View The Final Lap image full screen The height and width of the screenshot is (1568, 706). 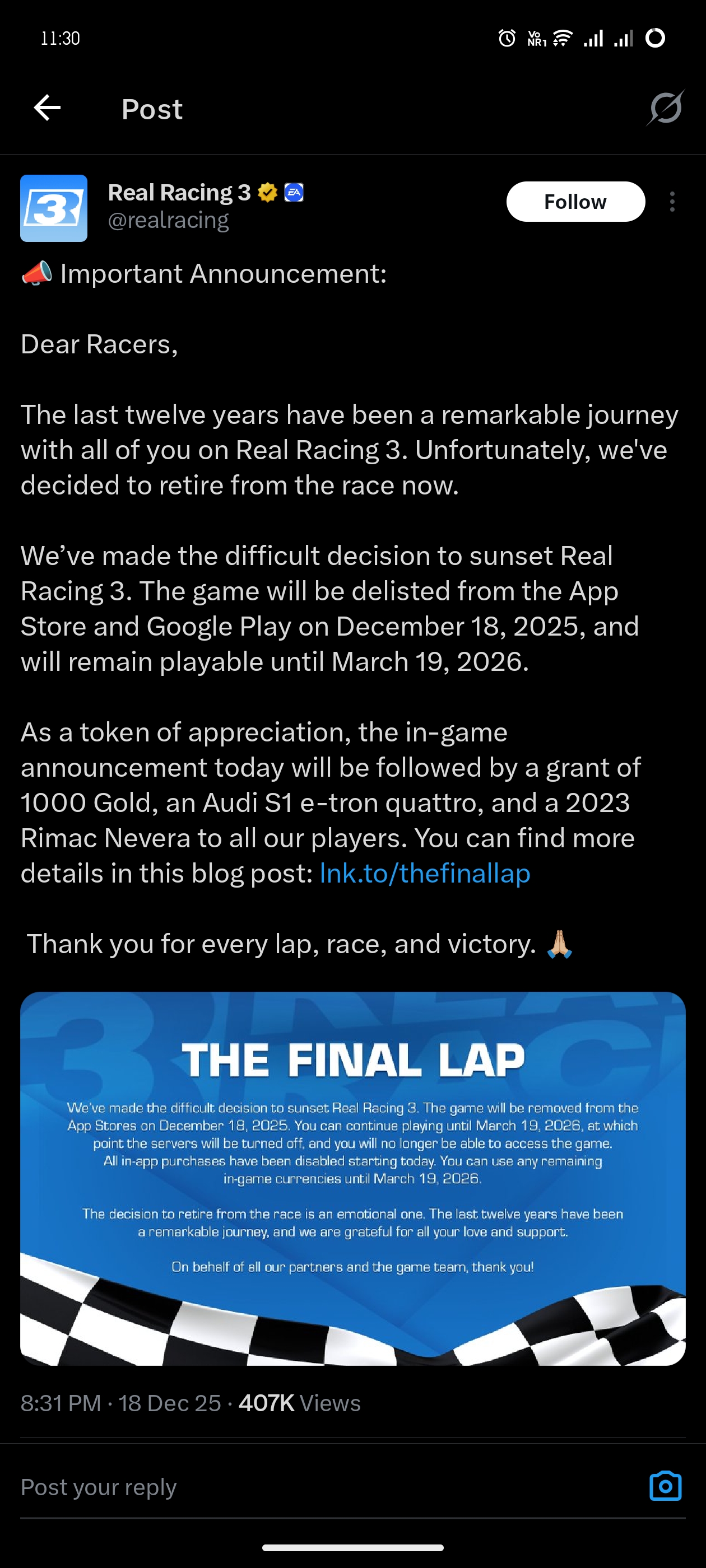pos(352,1178)
